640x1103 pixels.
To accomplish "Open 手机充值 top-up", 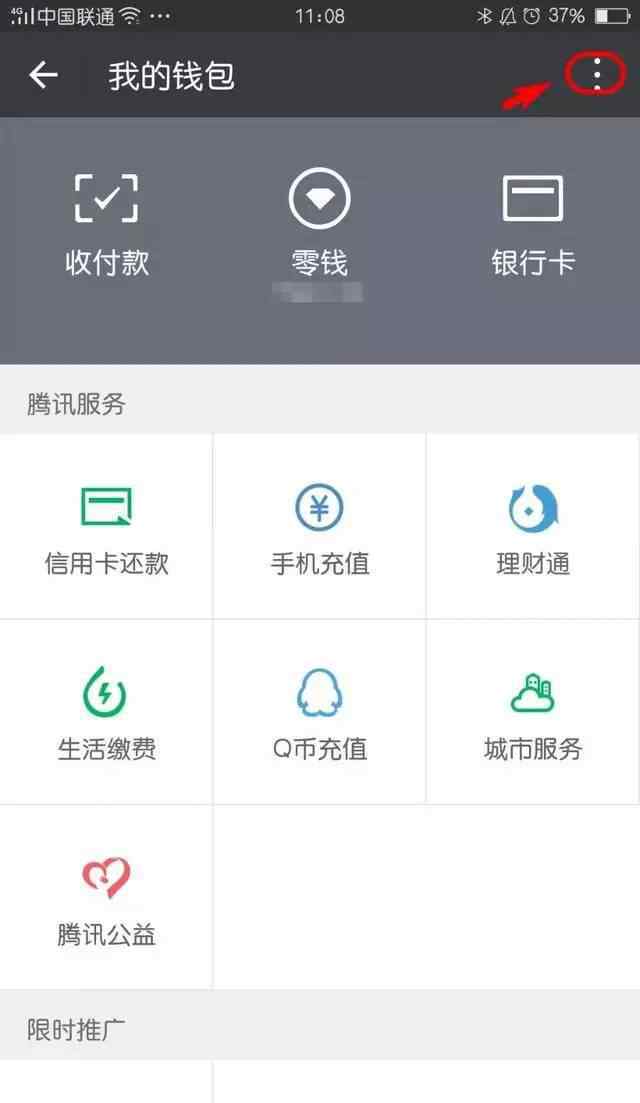I will coord(319,526).
